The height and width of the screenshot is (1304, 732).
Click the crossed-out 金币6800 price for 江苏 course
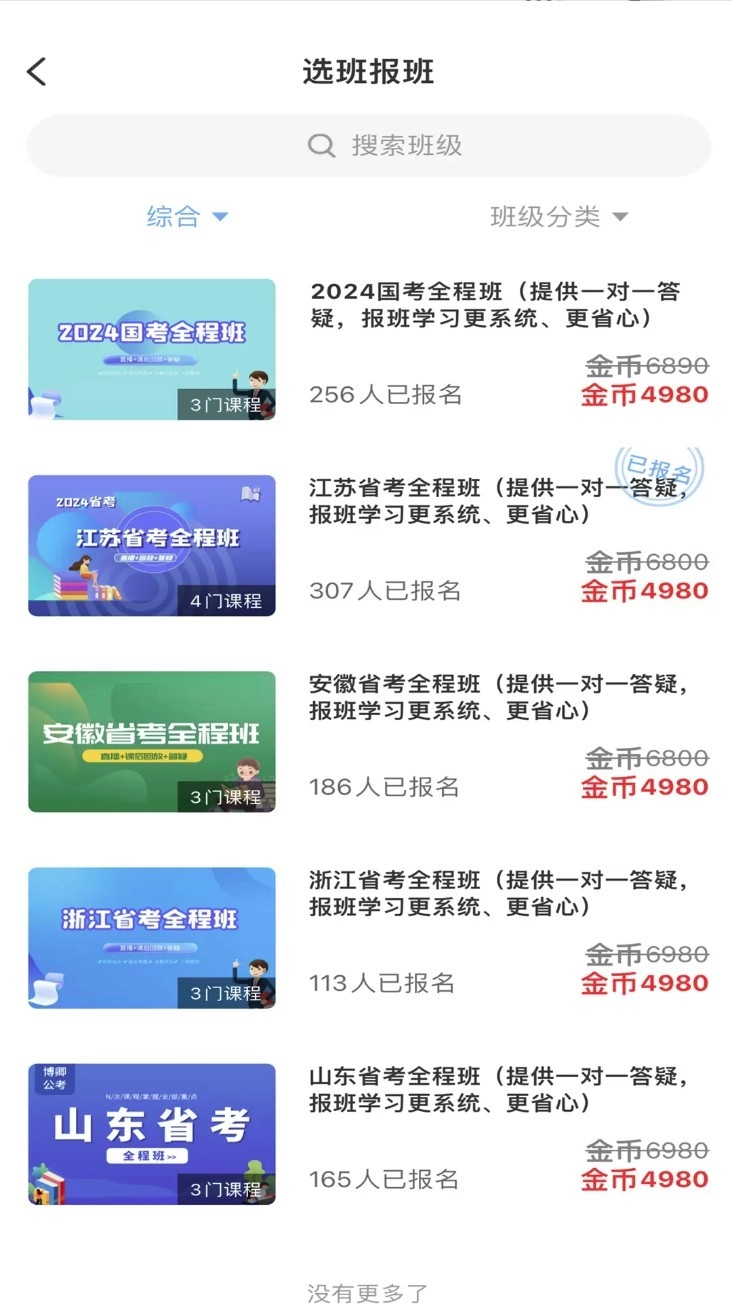point(645,562)
